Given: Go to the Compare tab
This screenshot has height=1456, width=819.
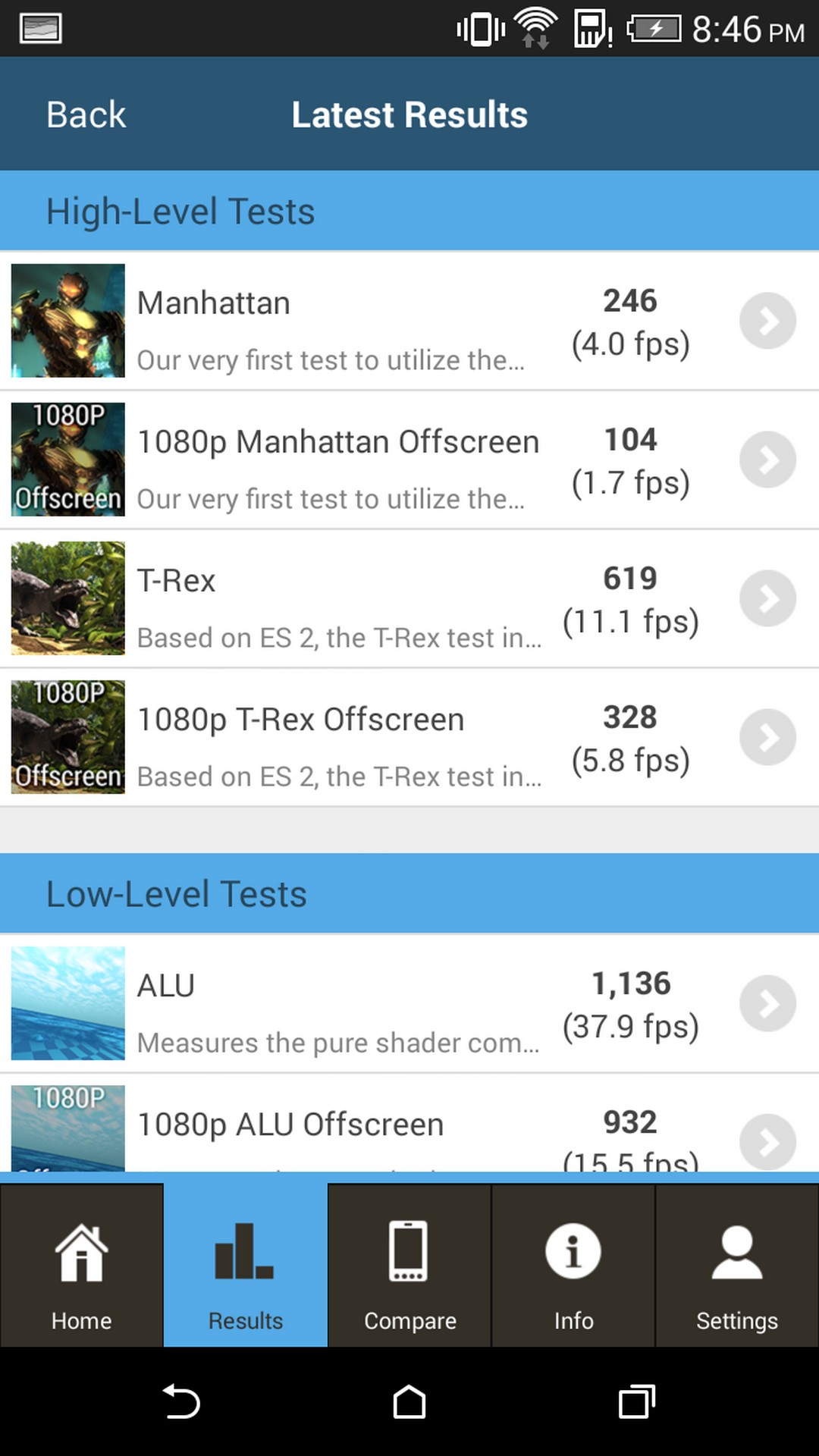Looking at the screenshot, I should pyautogui.click(x=409, y=1266).
